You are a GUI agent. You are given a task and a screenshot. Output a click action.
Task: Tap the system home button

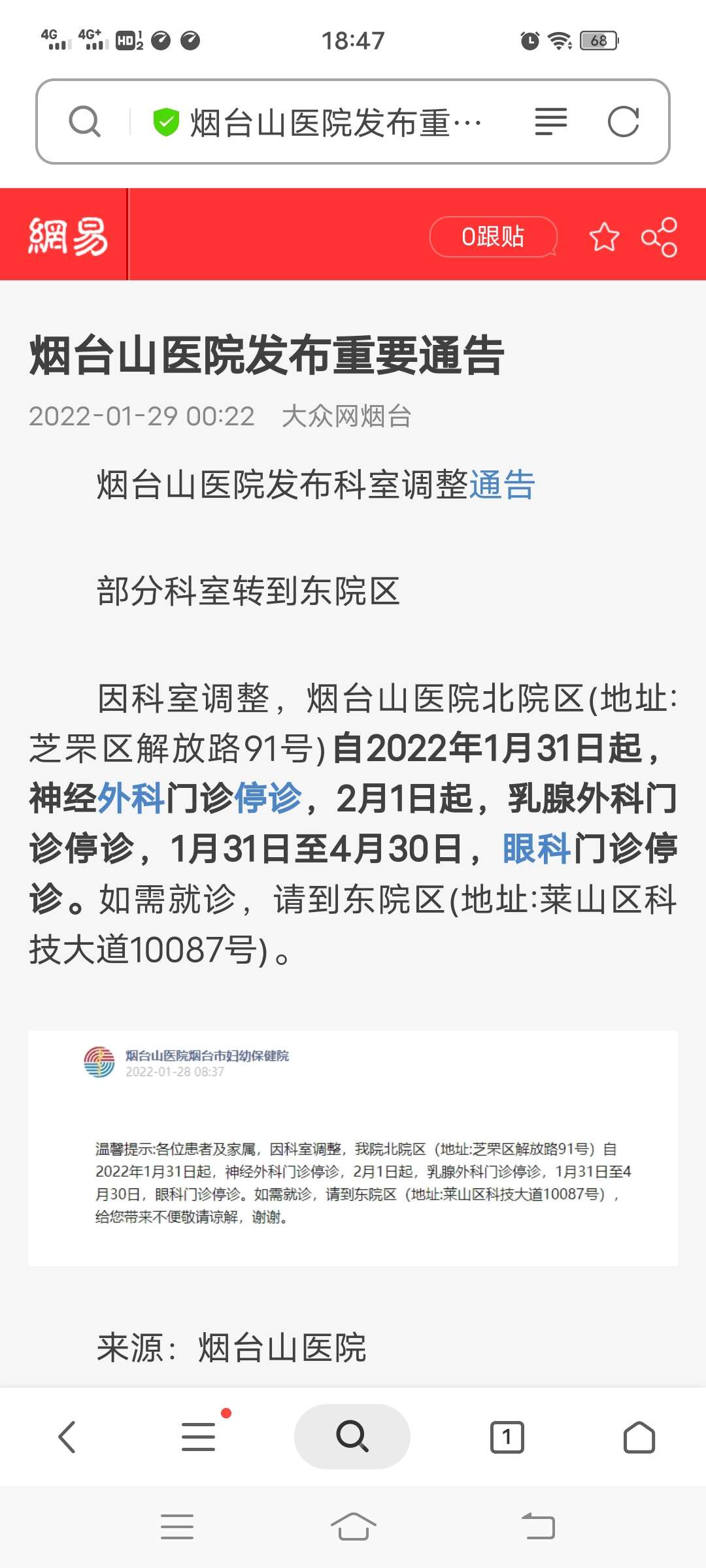(x=353, y=1527)
